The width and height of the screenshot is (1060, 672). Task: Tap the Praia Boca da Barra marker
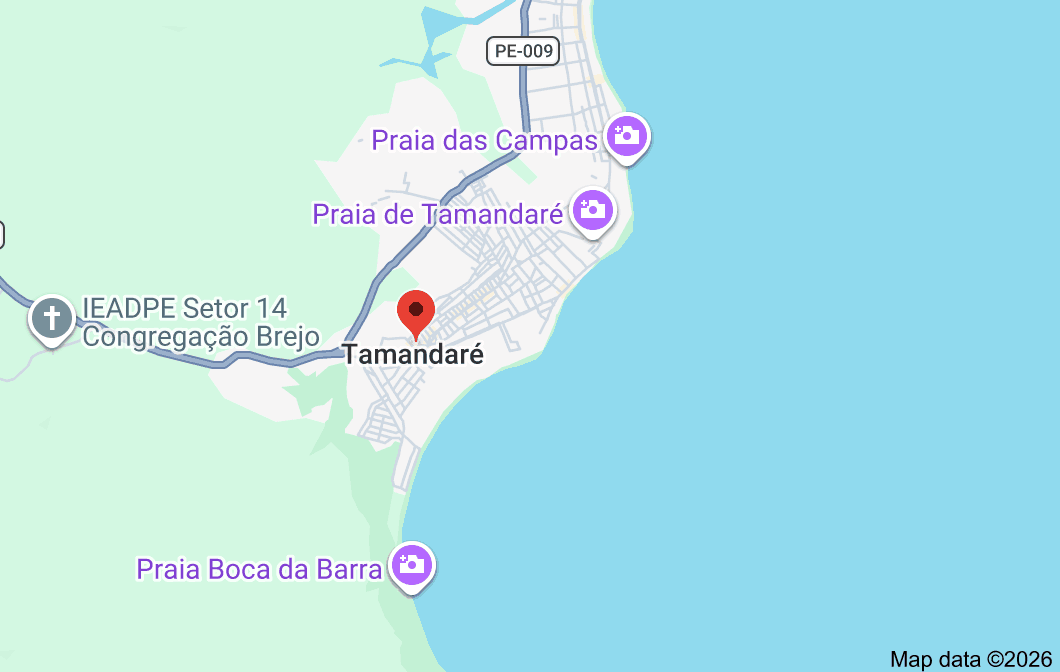[411, 566]
